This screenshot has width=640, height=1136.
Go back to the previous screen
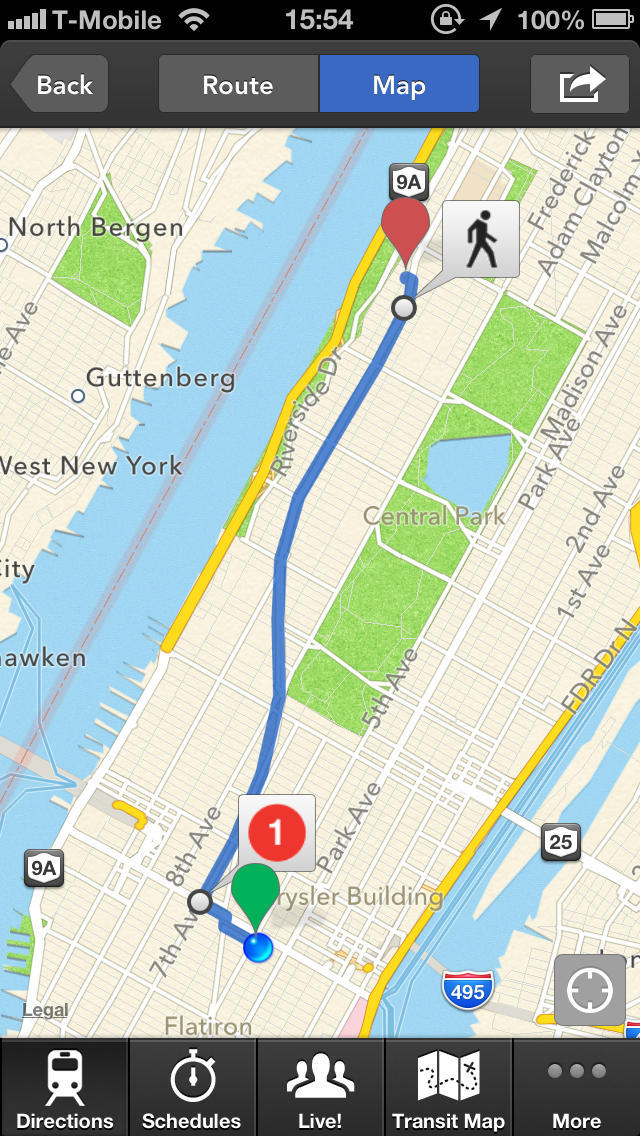pos(60,85)
